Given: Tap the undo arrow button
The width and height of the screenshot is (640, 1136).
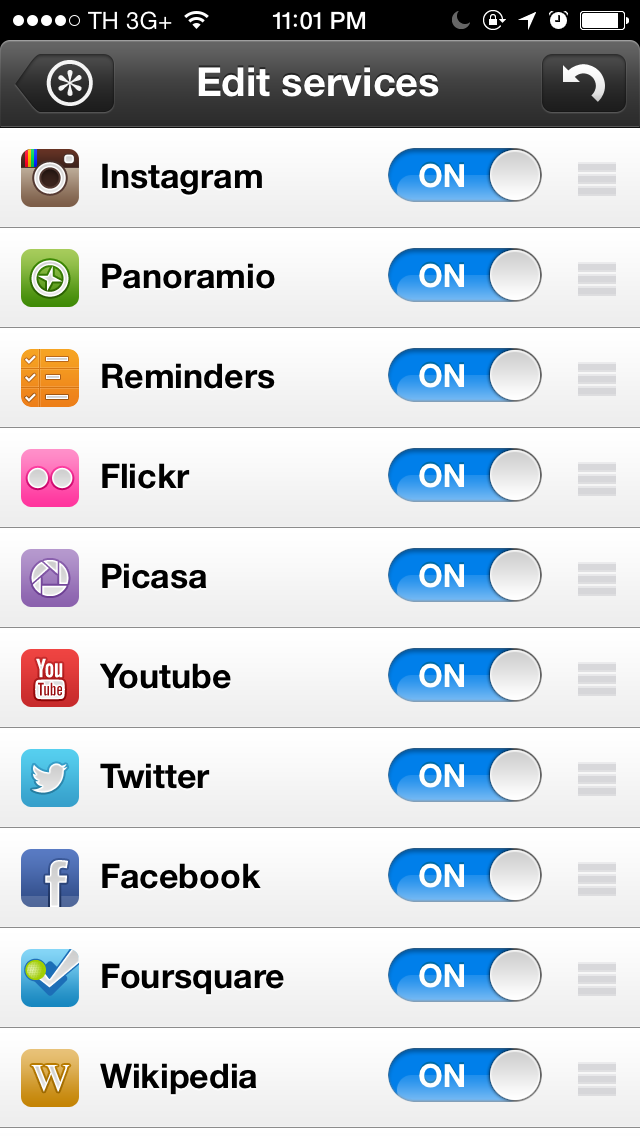Looking at the screenshot, I should tap(583, 83).
